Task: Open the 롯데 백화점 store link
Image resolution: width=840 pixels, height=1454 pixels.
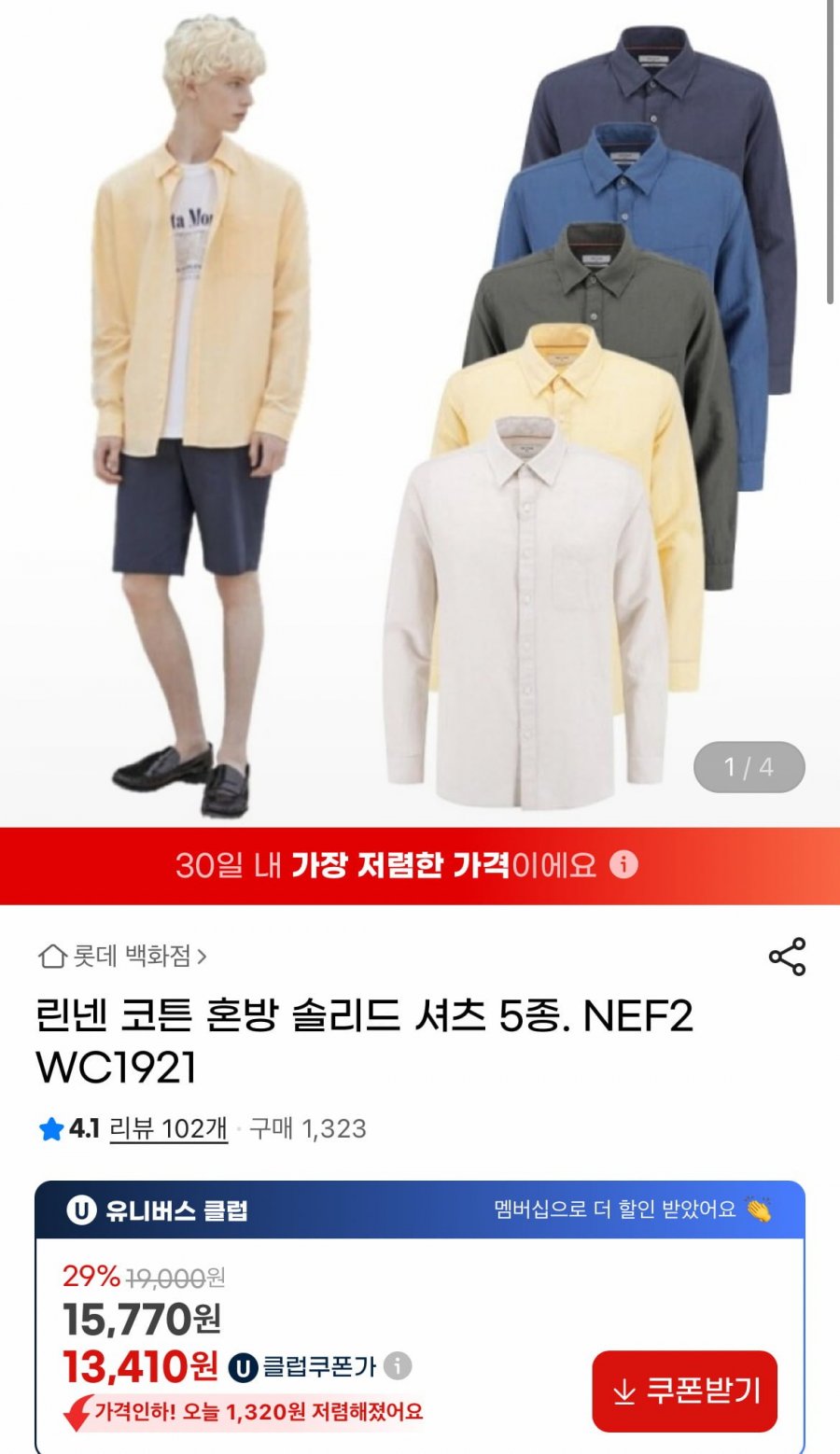Action: pyautogui.click(x=123, y=956)
